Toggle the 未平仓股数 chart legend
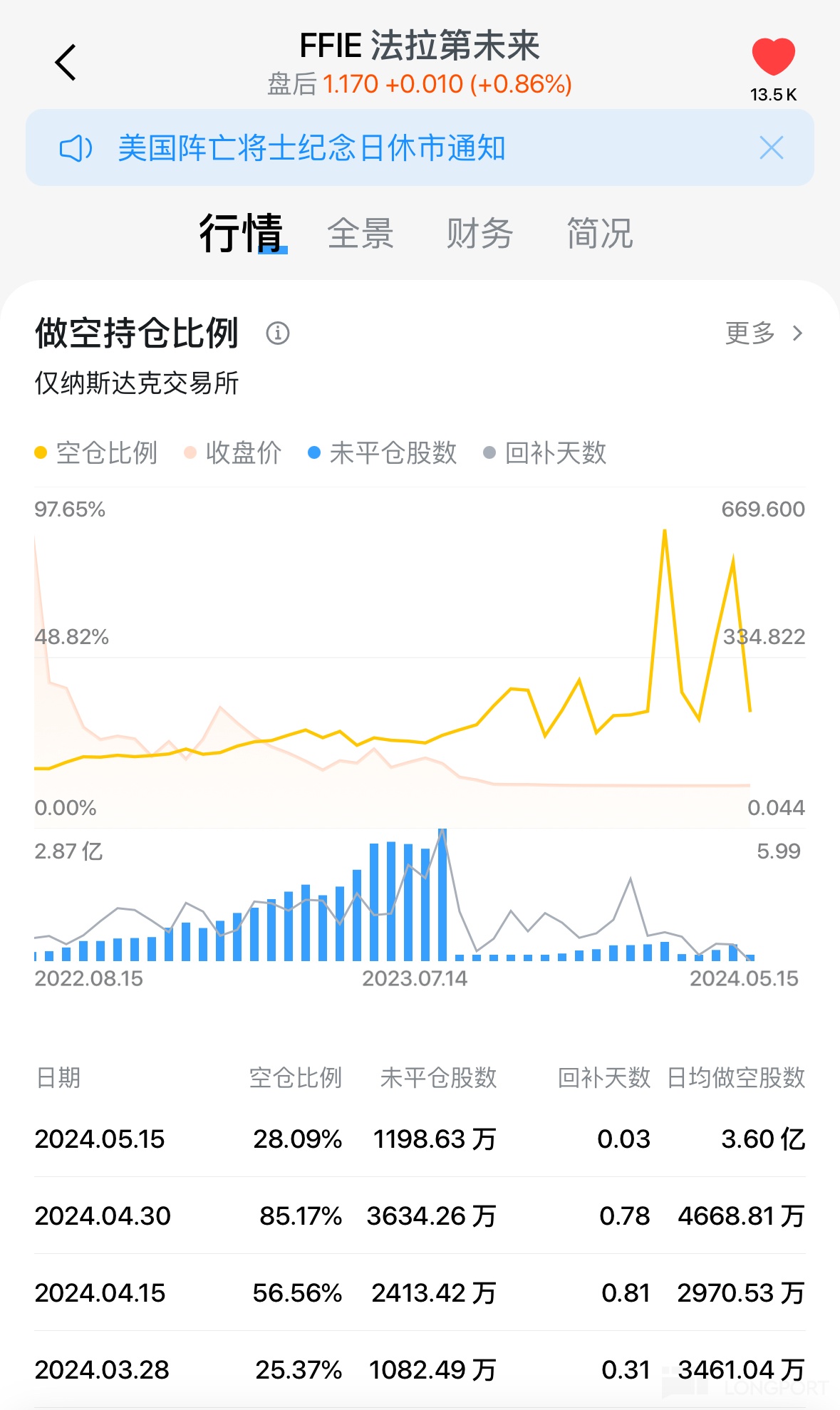The width and height of the screenshot is (840, 1410). 383,452
